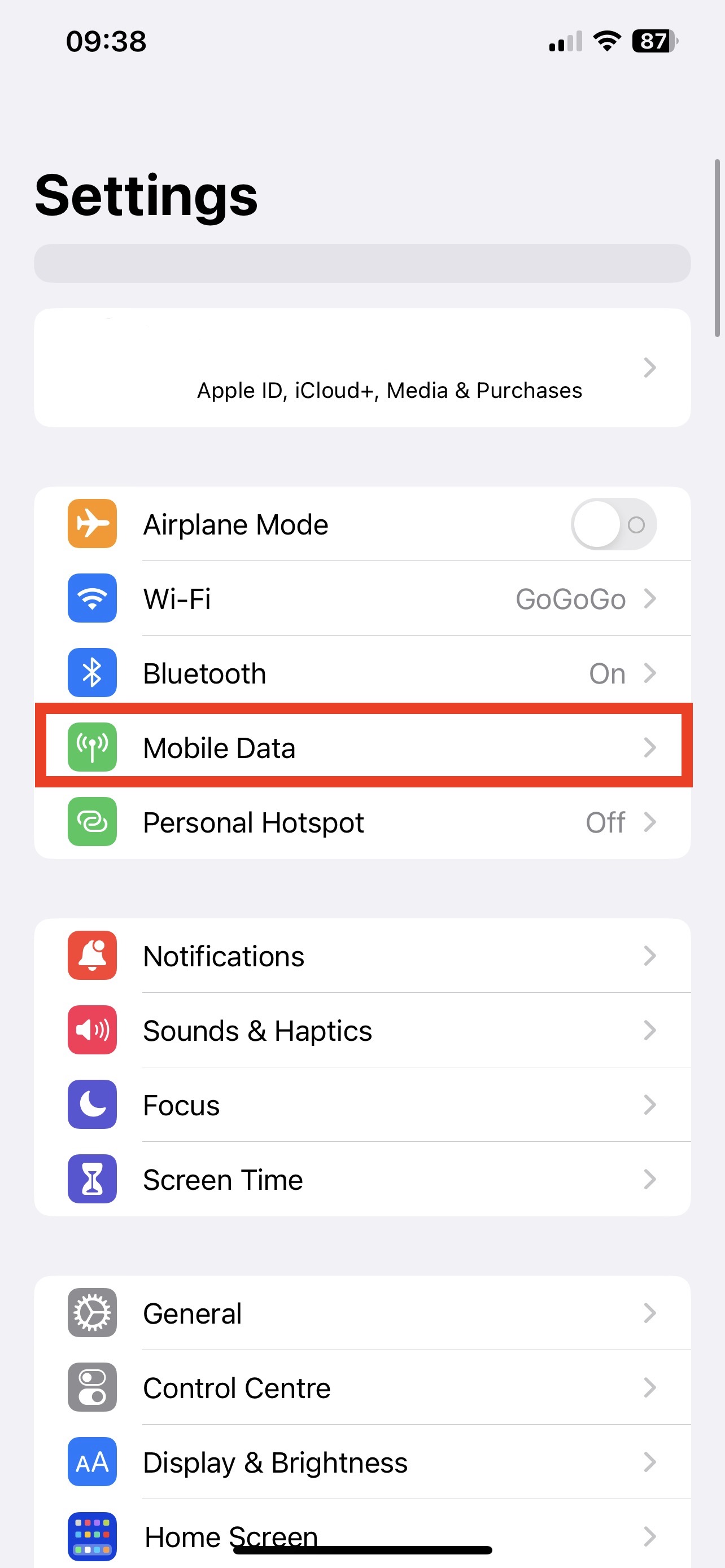Screen dimensions: 725x1568
Task: Toggle Airplane Mode switch
Action: [613, 524]
